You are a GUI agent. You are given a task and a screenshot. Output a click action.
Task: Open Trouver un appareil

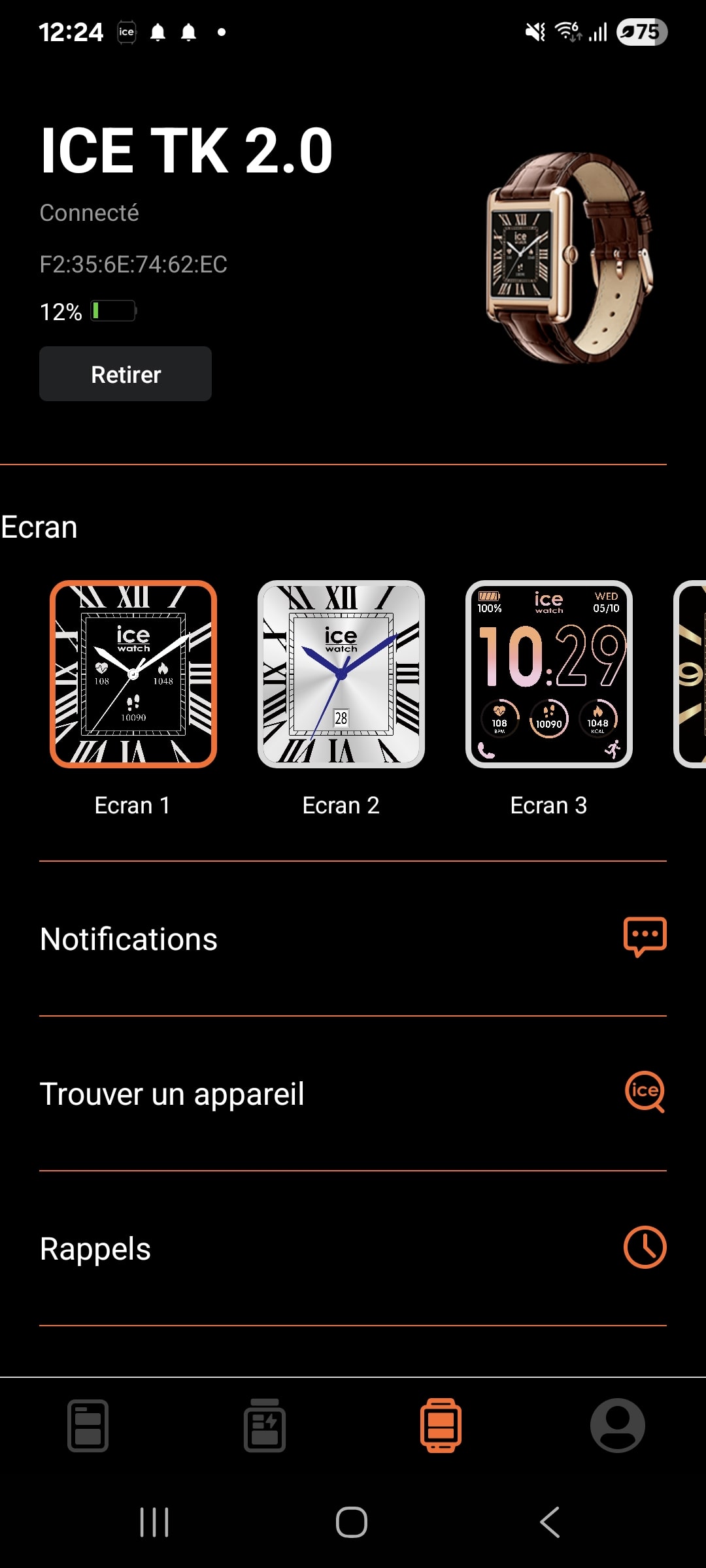(353, 1094)
